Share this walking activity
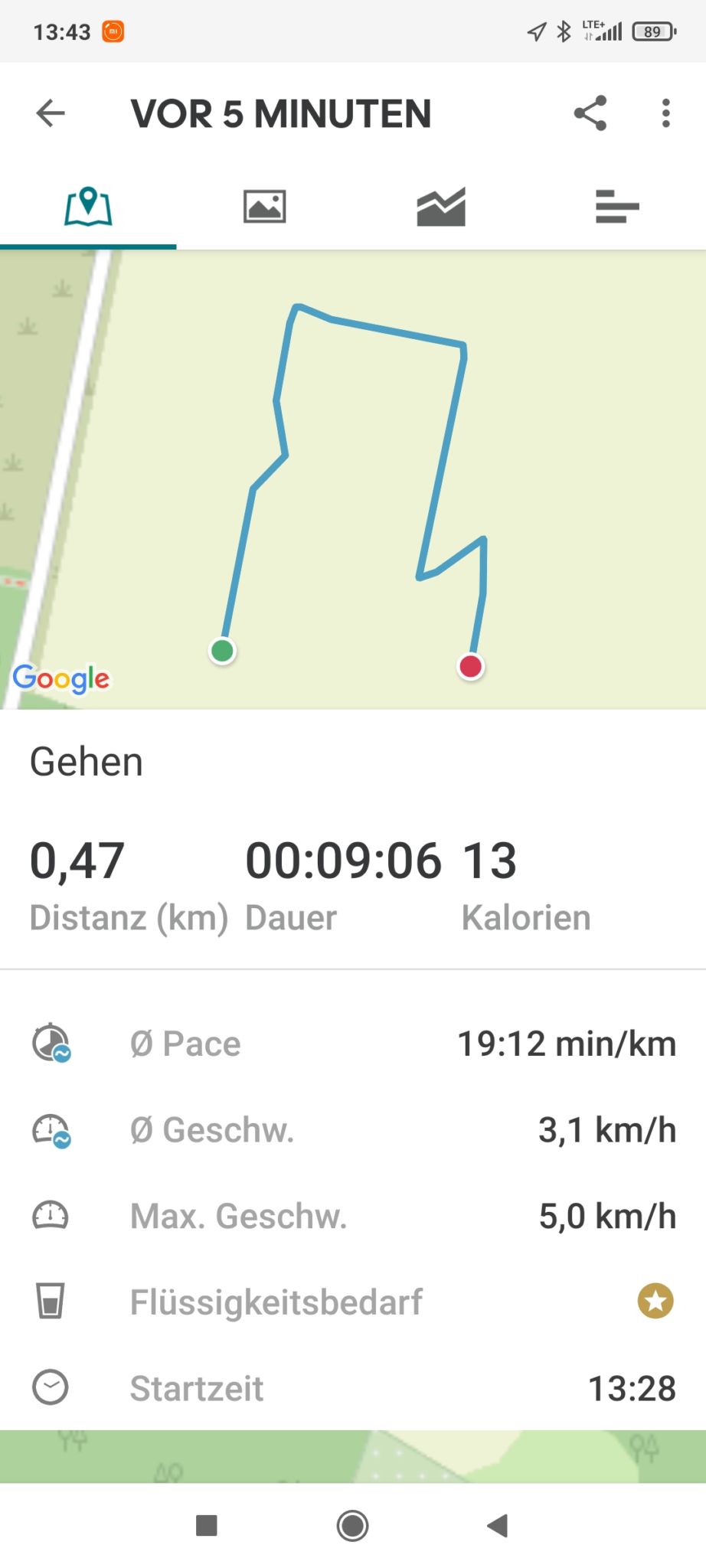The width and height of the screenshot is (706, 1568). pyautogui.click(x=590, y=113)
